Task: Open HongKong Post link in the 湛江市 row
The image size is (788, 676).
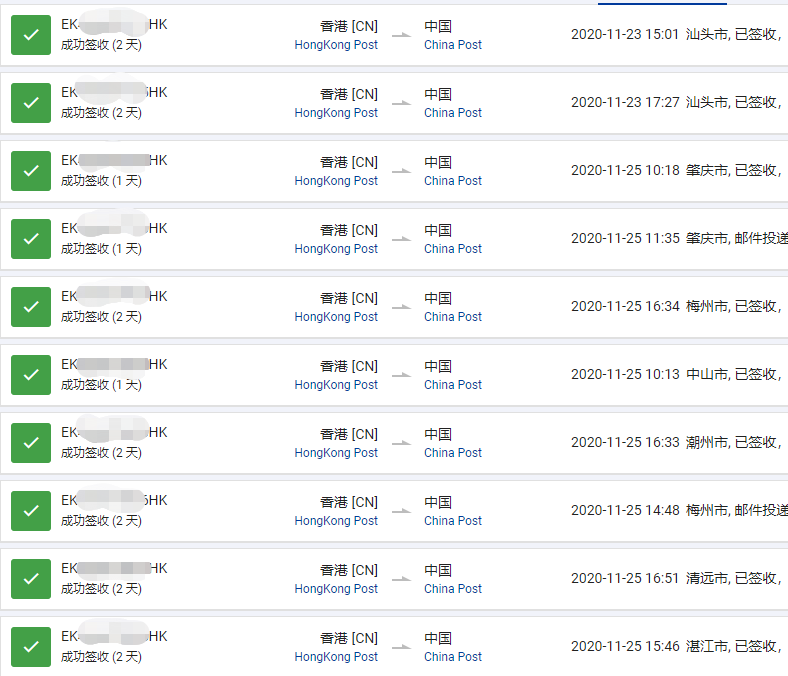Action: click(336, 657)
